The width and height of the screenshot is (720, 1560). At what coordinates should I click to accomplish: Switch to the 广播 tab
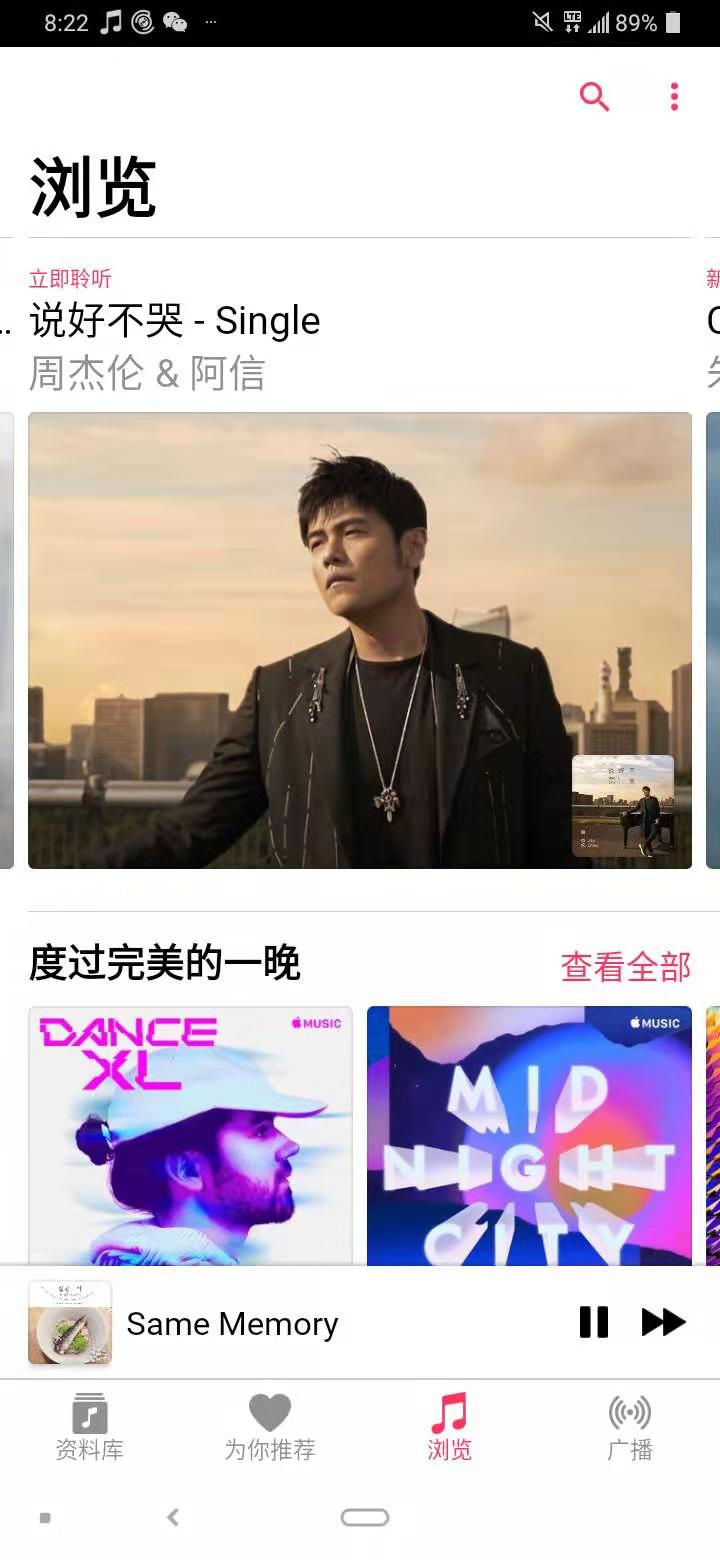pos(630,1427)
